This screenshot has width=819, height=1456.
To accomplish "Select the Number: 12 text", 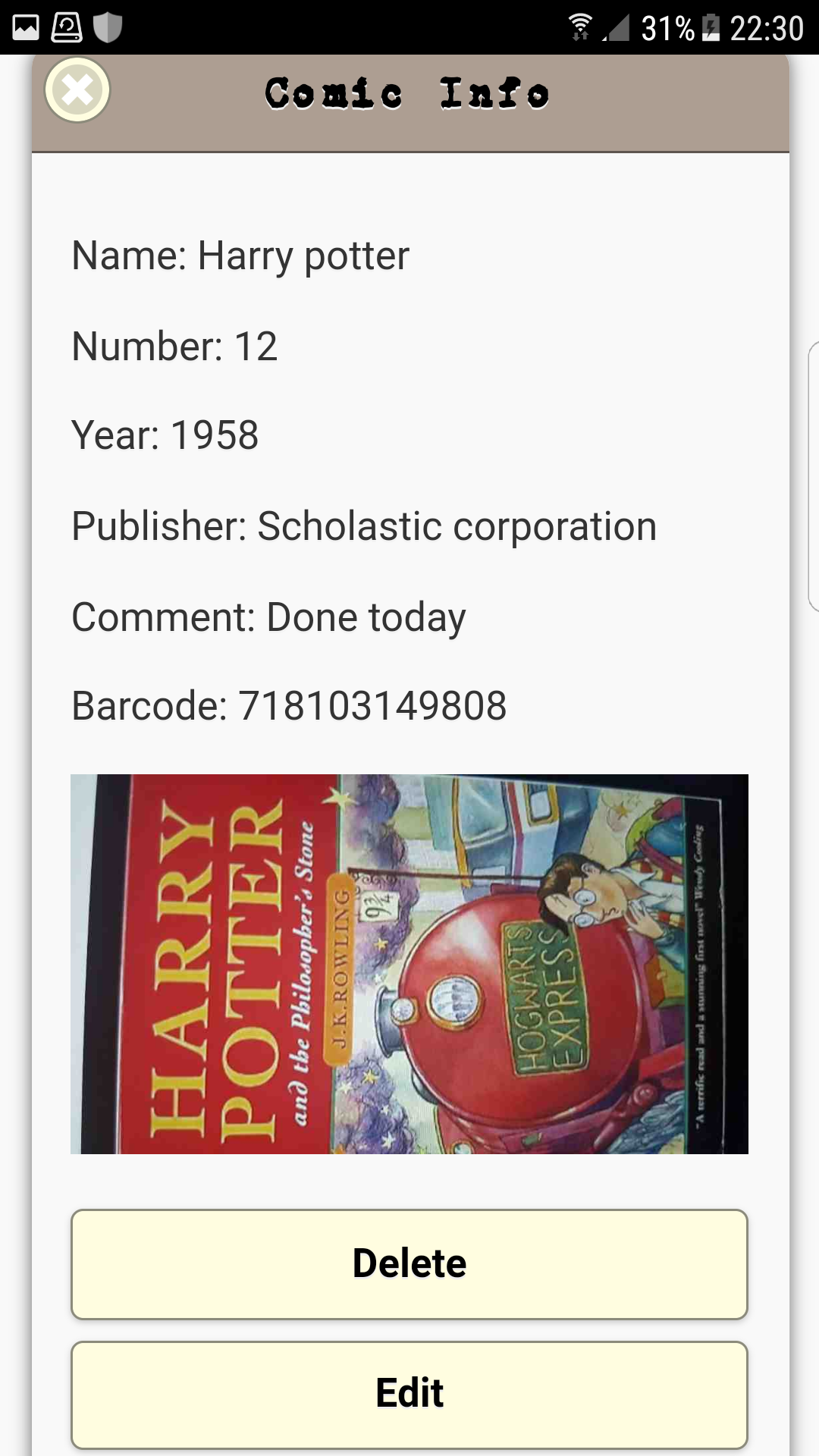I will [x=174, y=347].
